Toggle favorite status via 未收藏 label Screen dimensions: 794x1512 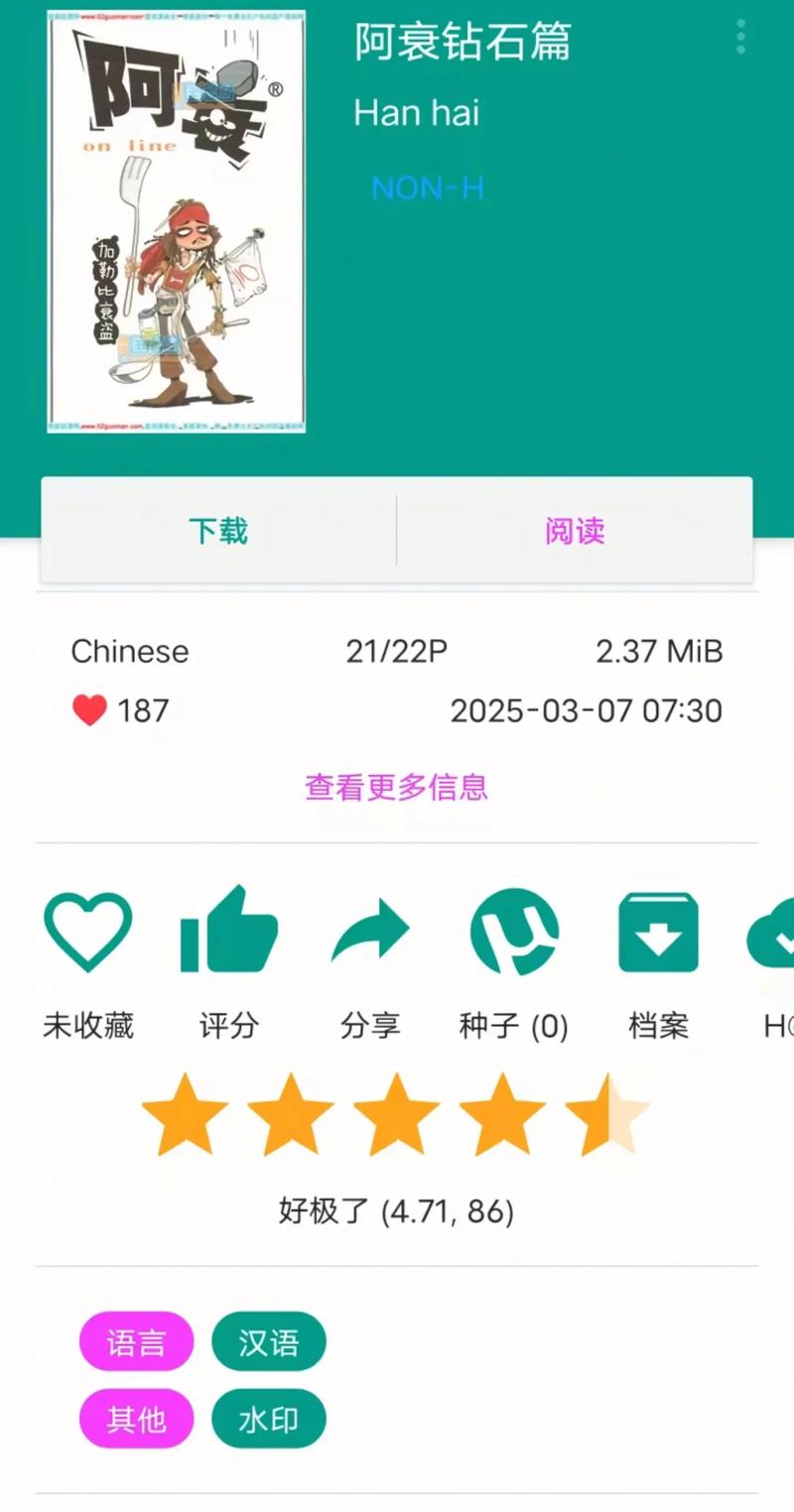click(87, 1027)
